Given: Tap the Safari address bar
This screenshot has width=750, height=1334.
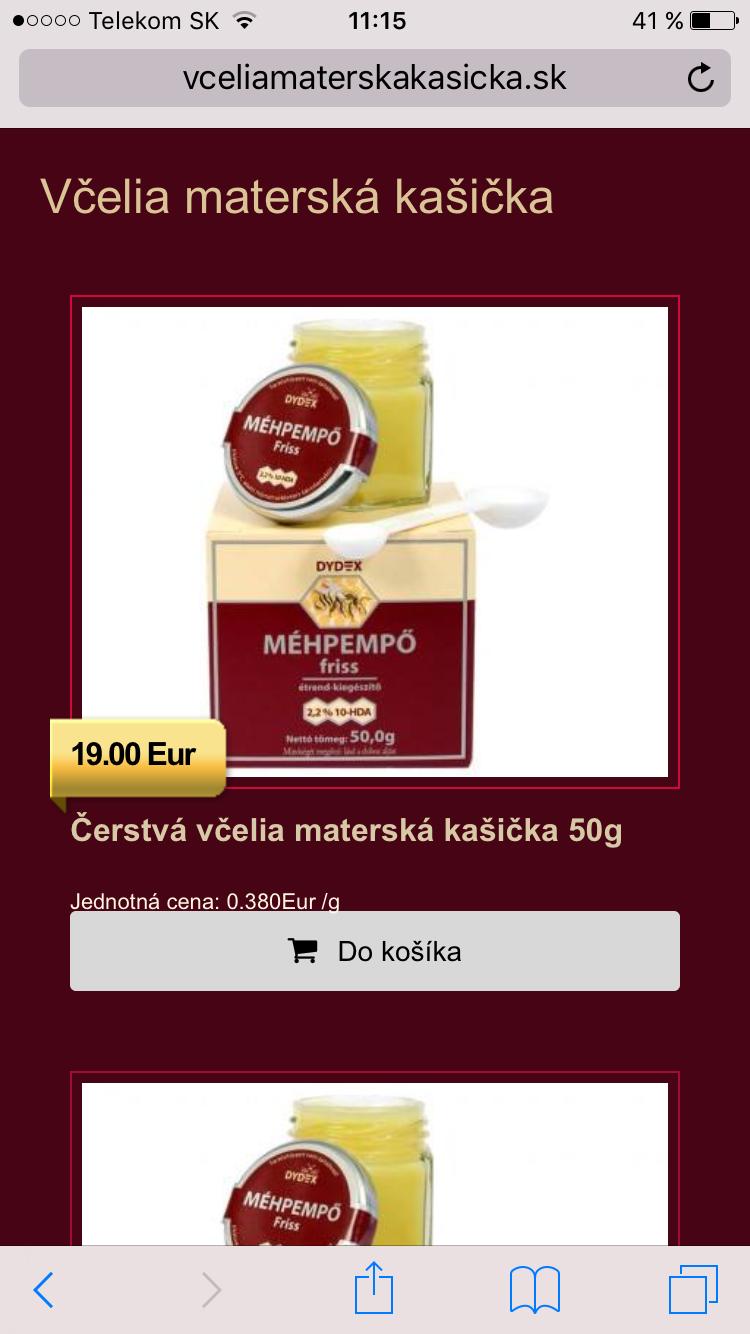Looking at the screenshot, I should click(375, 78).
